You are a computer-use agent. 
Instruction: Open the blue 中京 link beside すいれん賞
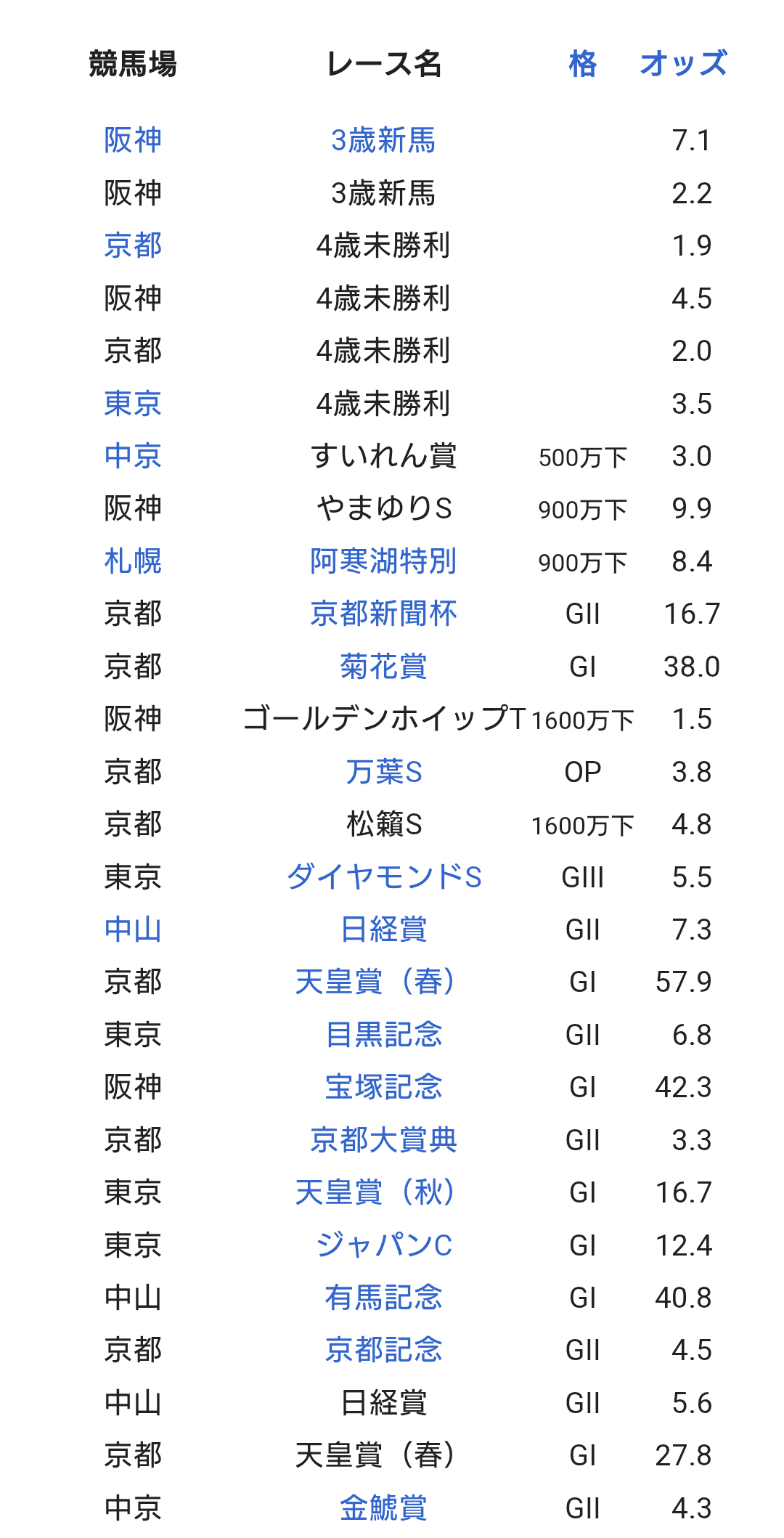click(x=133, y=456)
